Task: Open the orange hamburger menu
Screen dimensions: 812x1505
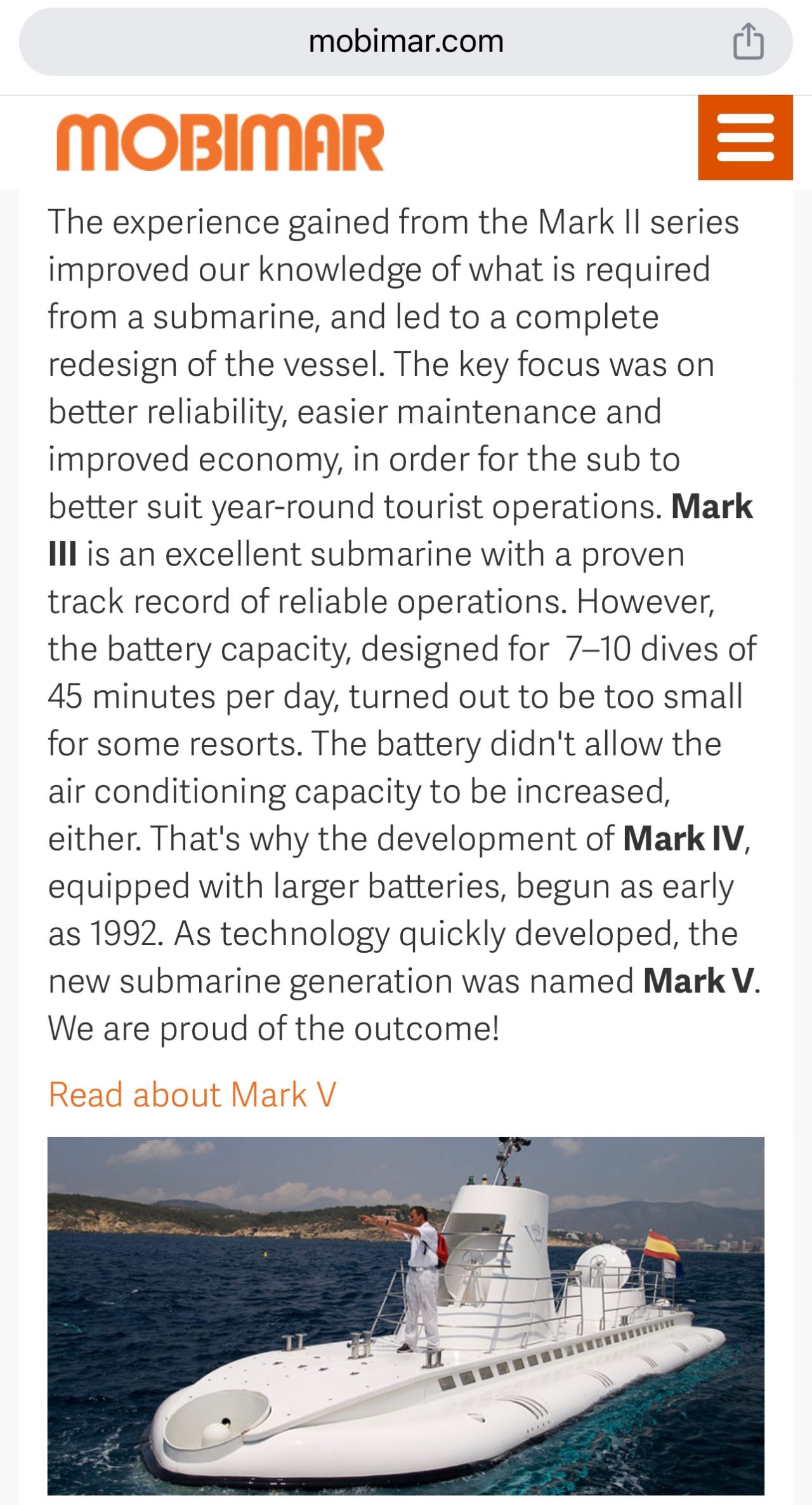Action: (745, 138)
